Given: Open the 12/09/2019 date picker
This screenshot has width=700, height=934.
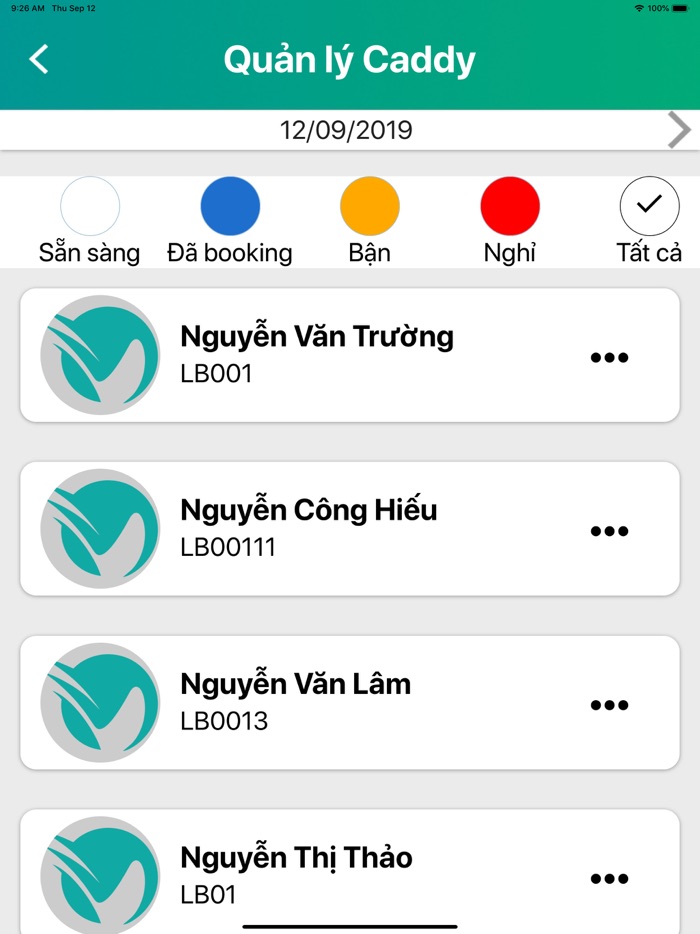Looking at the screenshot, I should pyautogui.click(x=346, y=130).
